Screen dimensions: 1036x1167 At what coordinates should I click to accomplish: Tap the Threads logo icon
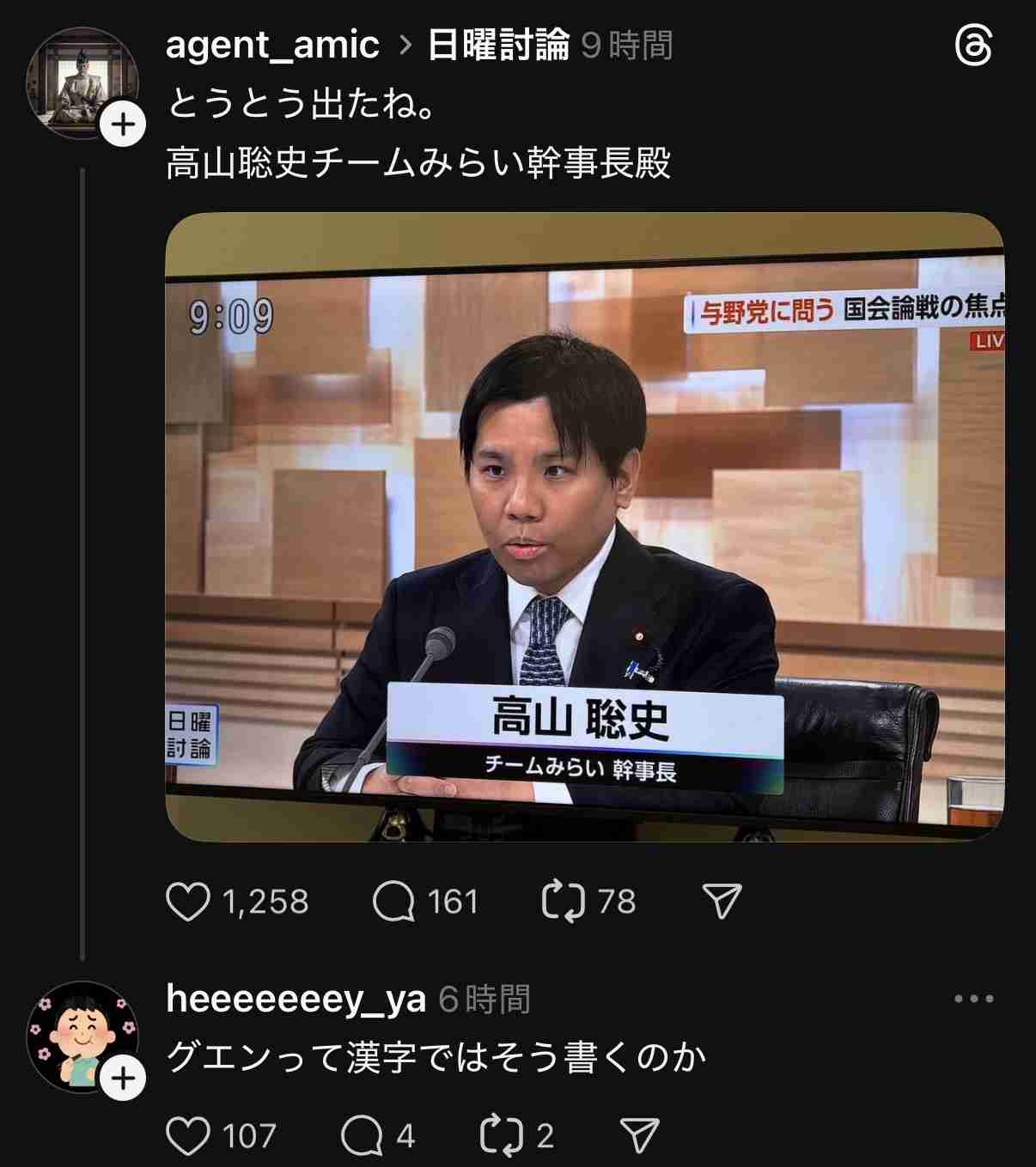[973, 46]
